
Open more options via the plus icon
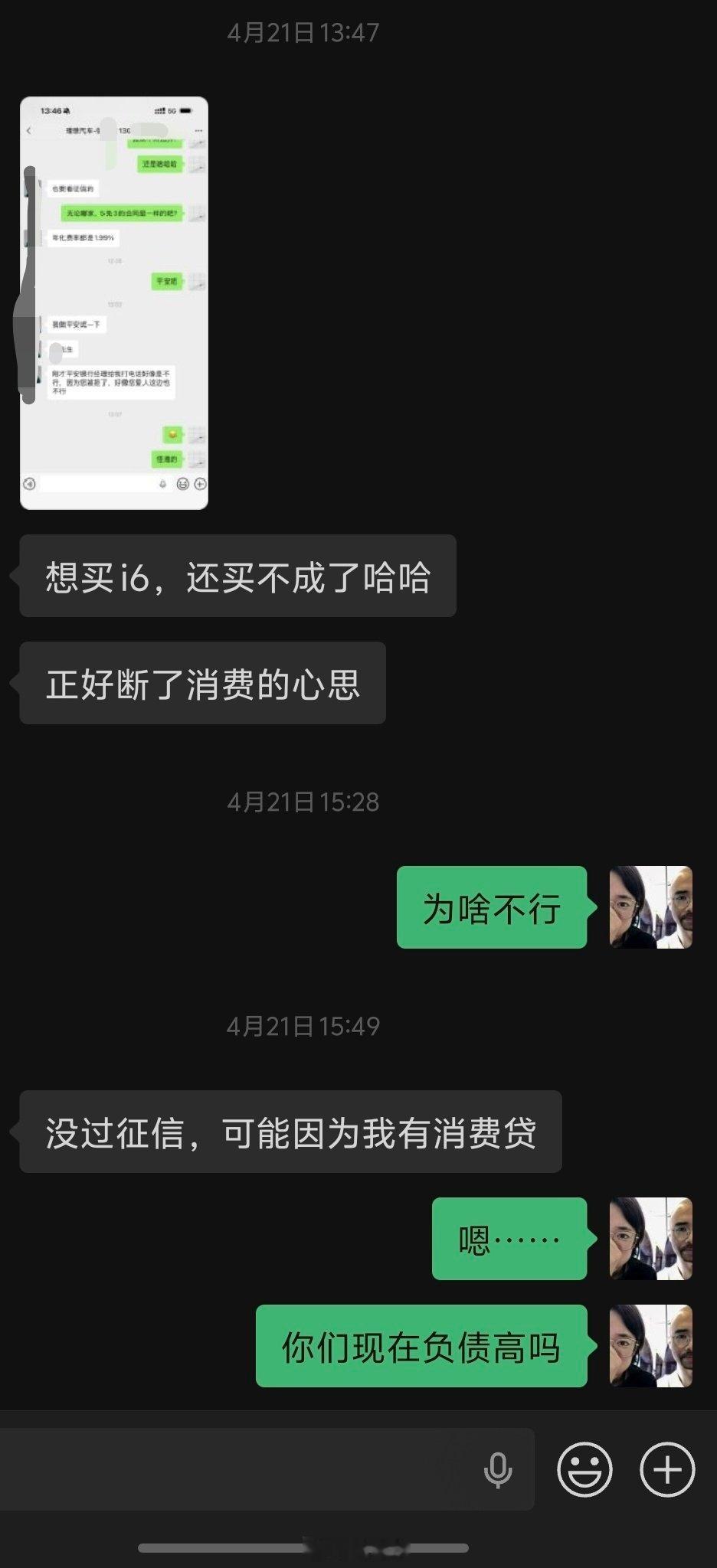(666, 1469)
